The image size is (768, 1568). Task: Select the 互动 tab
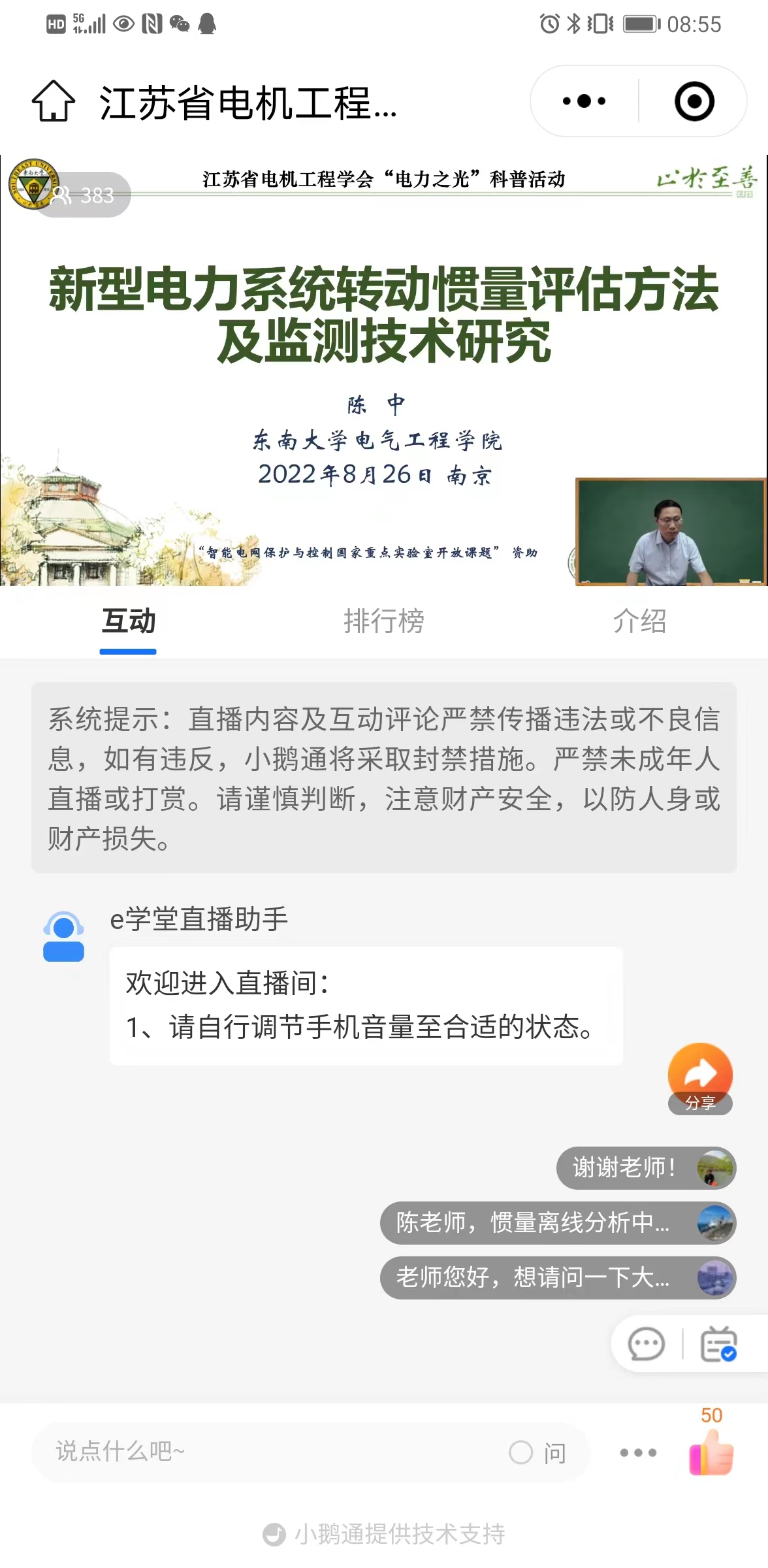[128, 621]
